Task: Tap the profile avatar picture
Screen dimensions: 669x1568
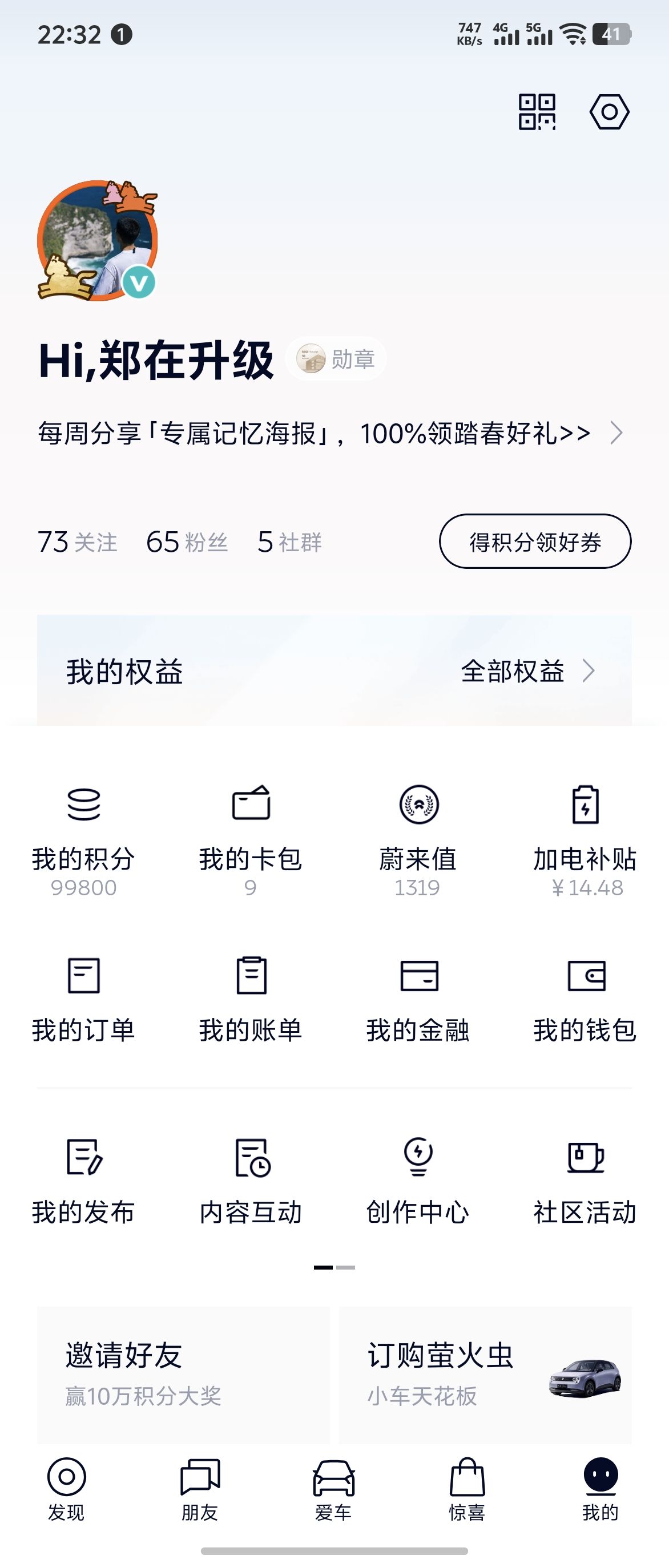Action: (x=98, y=240)
